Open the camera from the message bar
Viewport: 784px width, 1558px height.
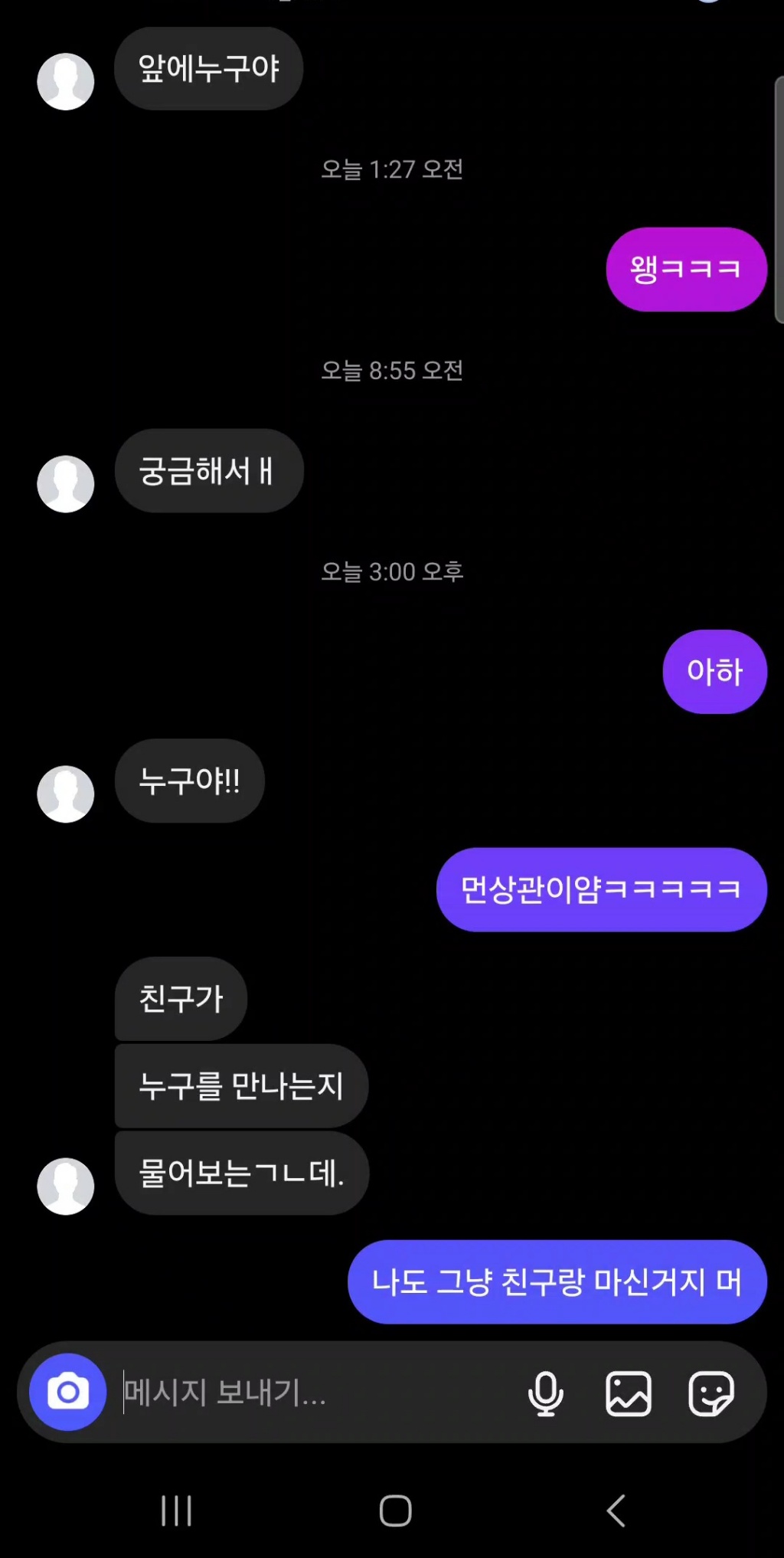67,1392
